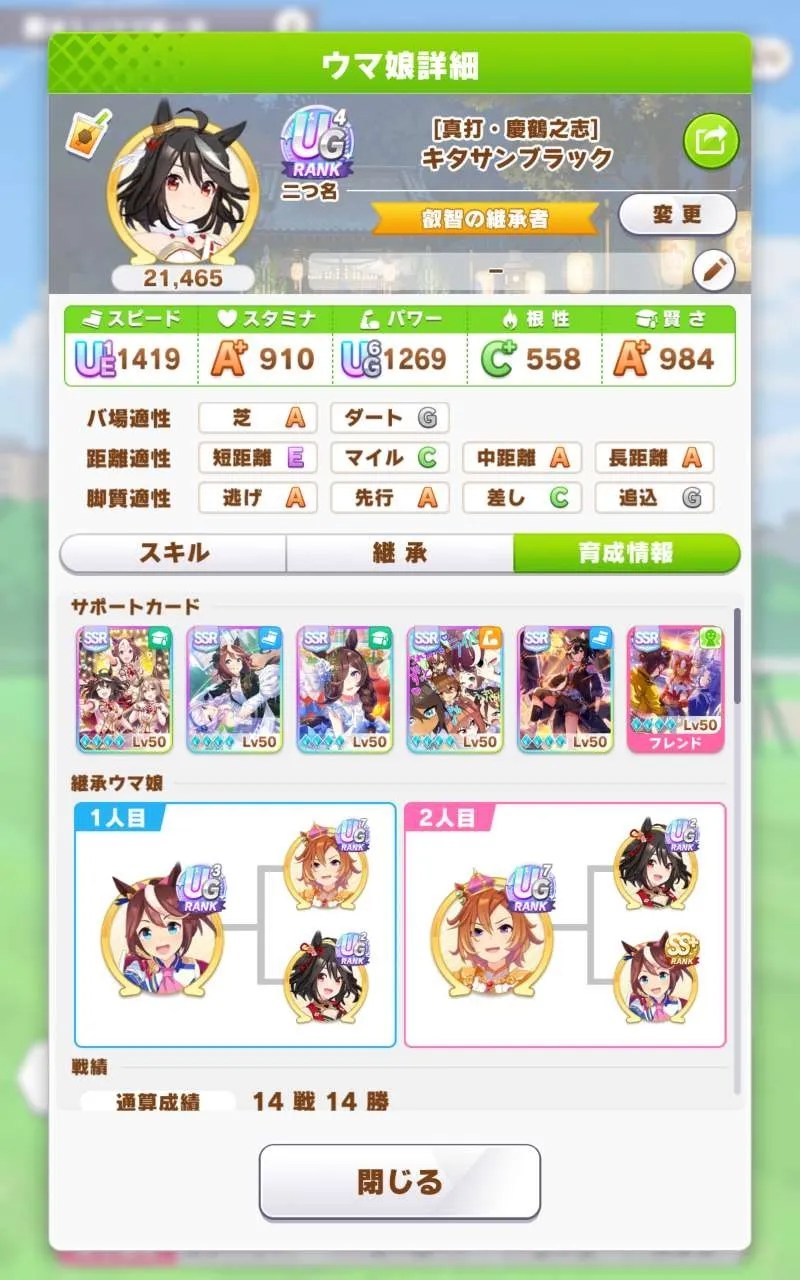This screenshot has width=800, height=1280.
Task: Select the 育成情報 tab
Action: (626, 553)
